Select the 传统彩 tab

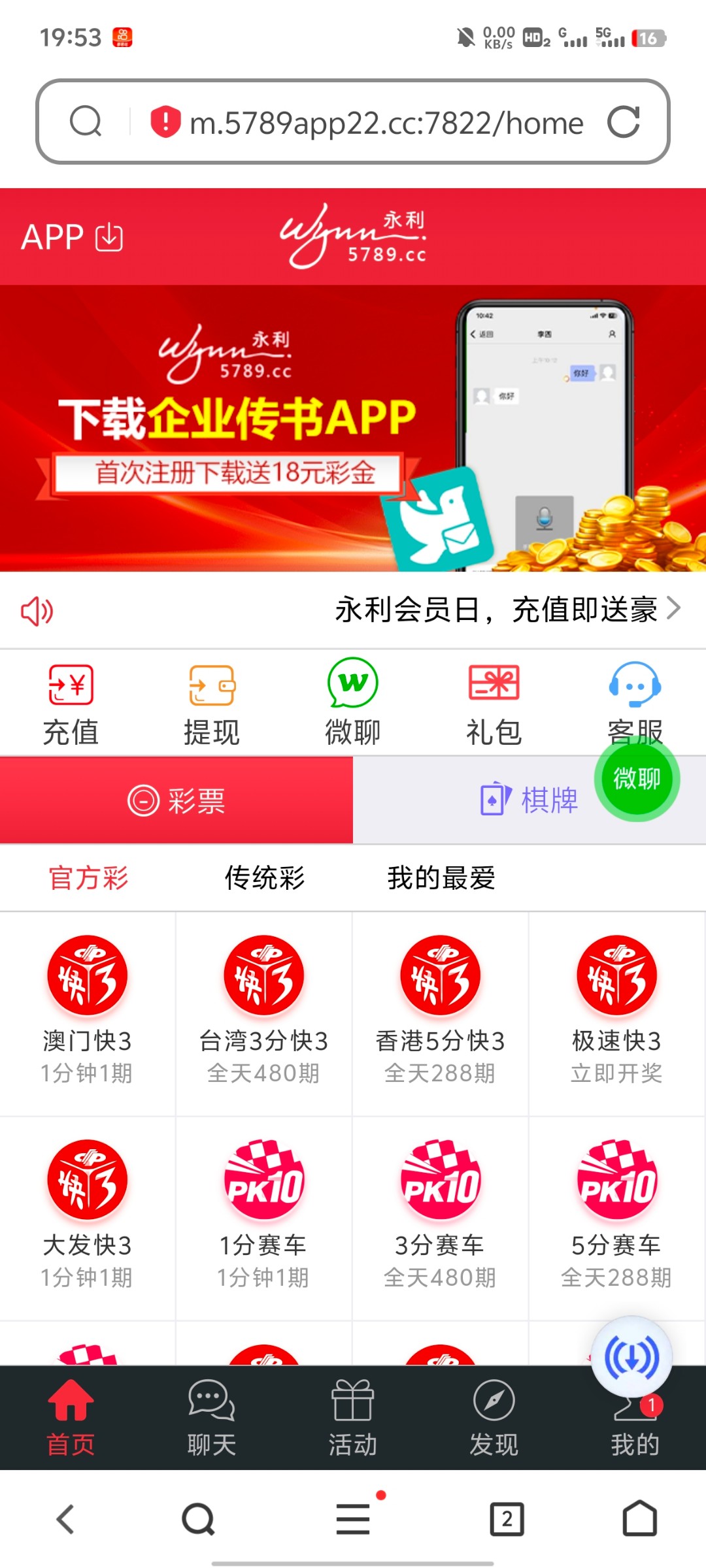click(265, 877)
